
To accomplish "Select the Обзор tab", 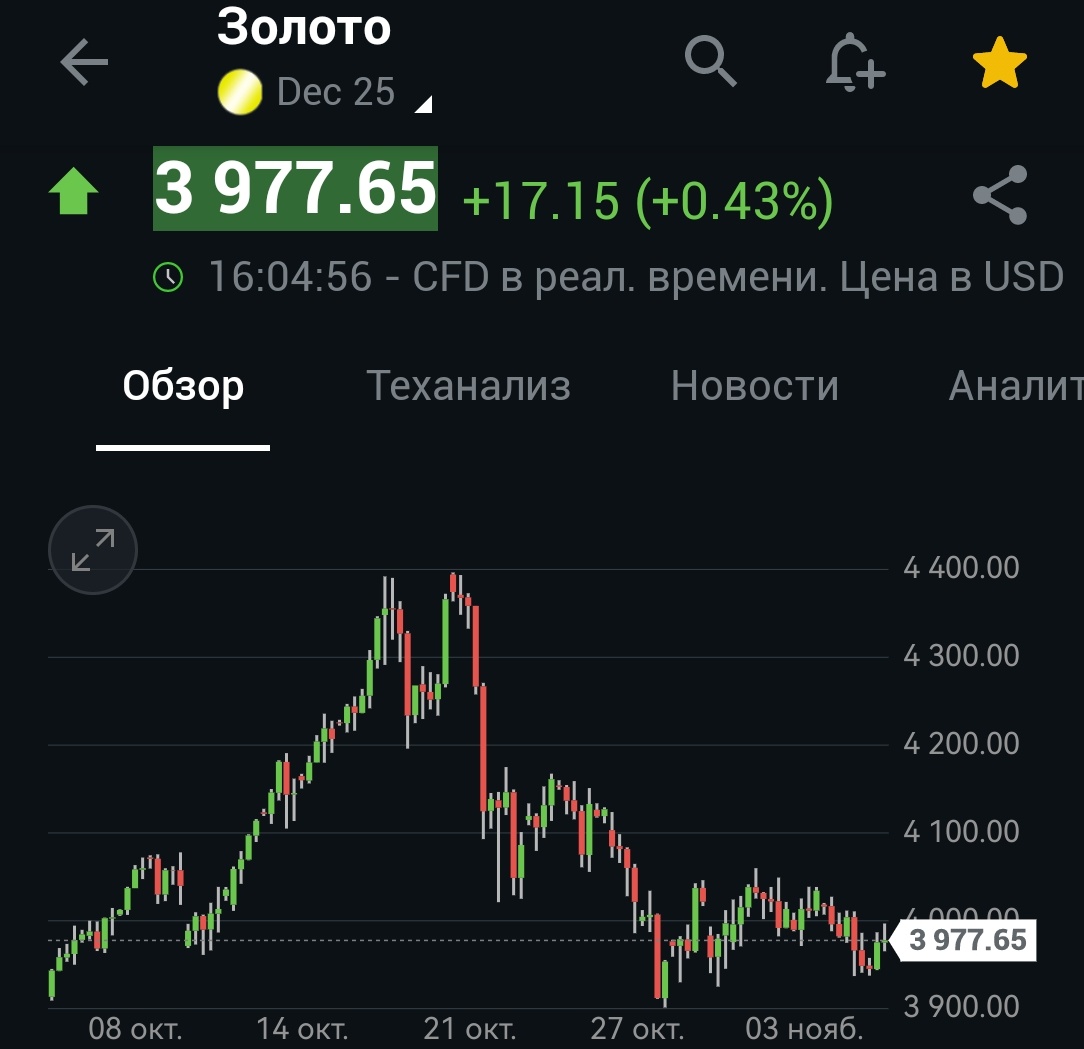I will (x=183, y=386).
